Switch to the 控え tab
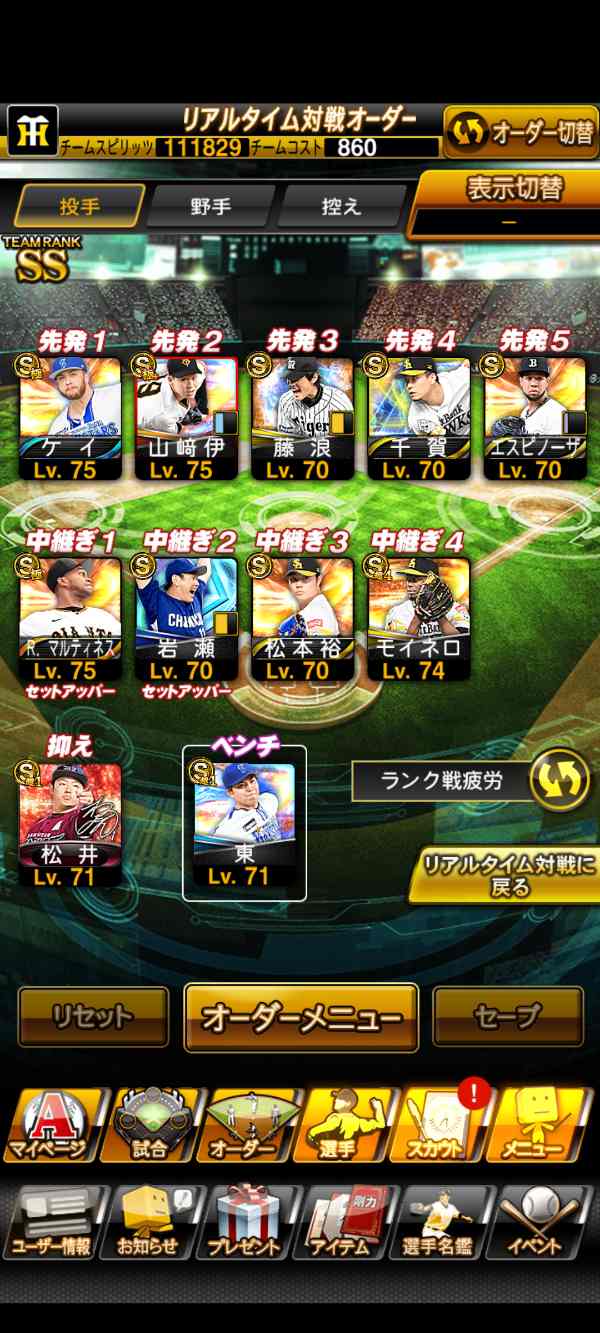This screenshot has height=1333, width=600. pyautogui.click(x=340, y=207)
